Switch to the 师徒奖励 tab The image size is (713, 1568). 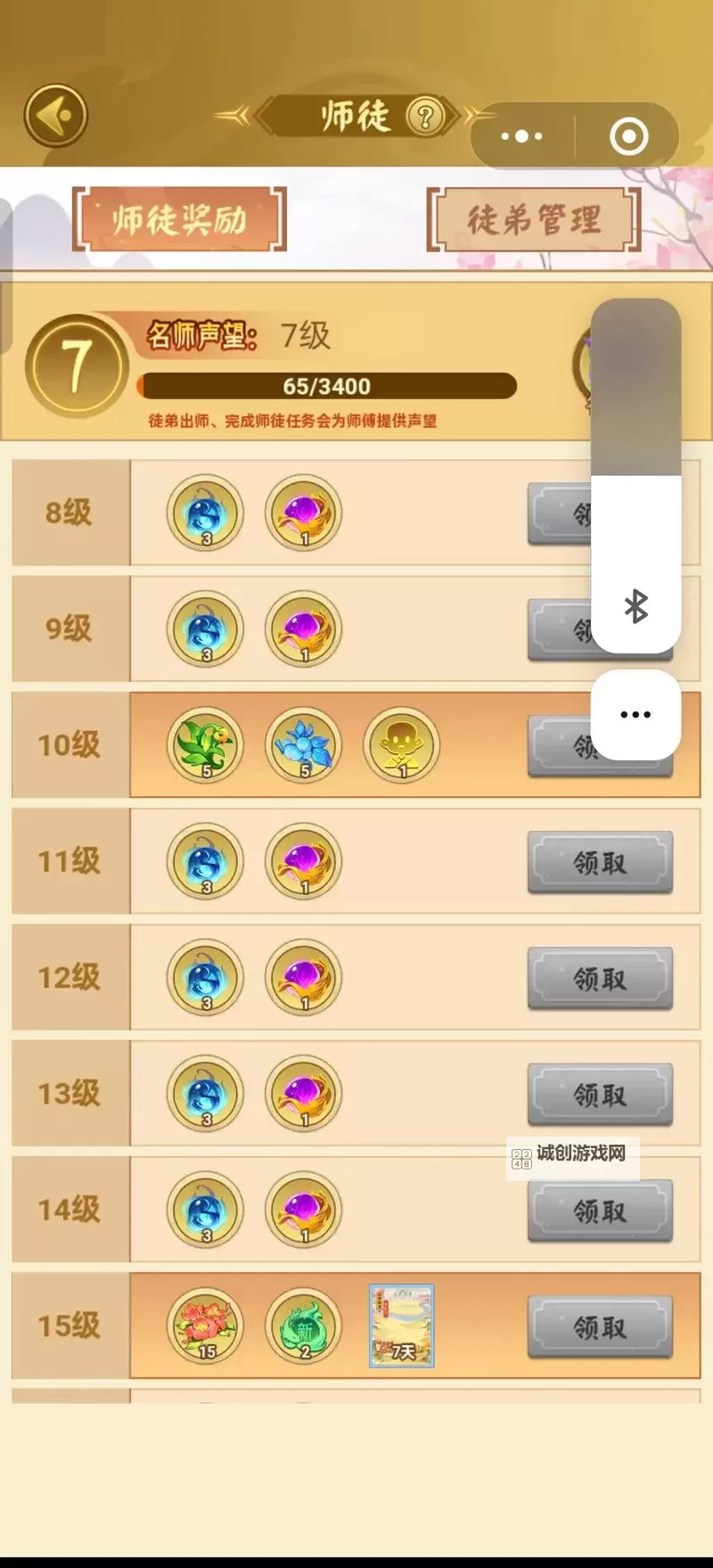[179, 219]
